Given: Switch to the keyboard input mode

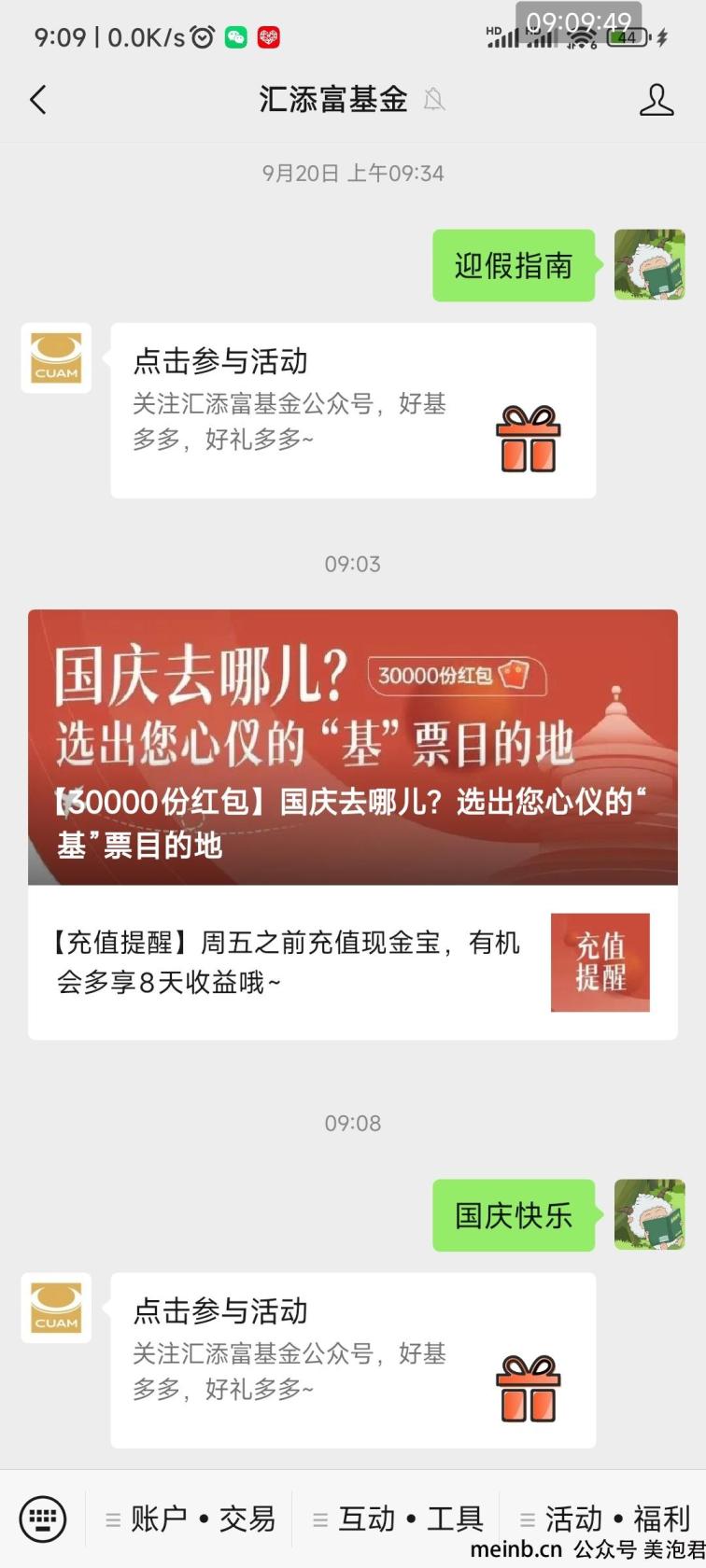Looking at the screenshot, I should 43,1519.
